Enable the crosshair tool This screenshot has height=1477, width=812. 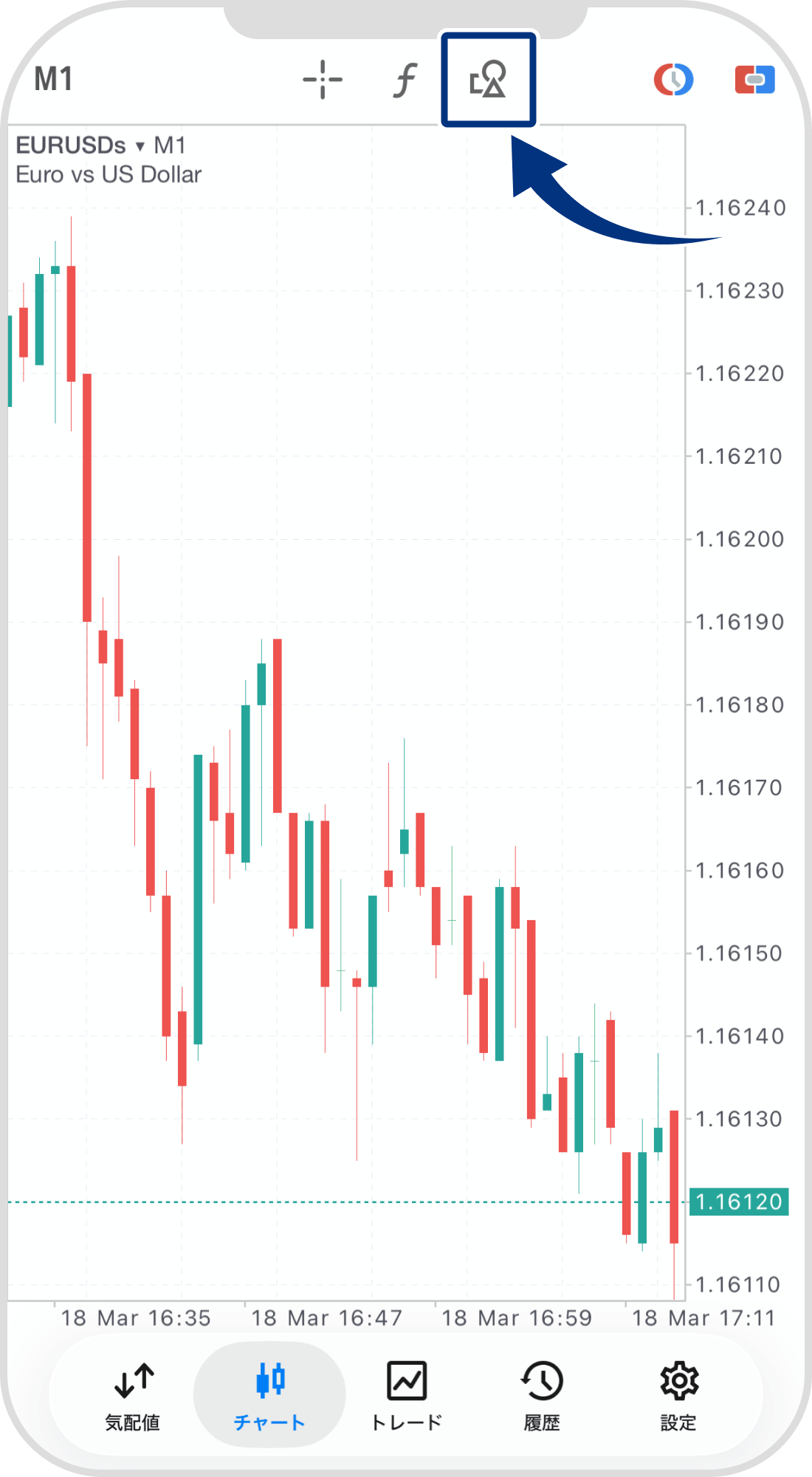[323, 80]
